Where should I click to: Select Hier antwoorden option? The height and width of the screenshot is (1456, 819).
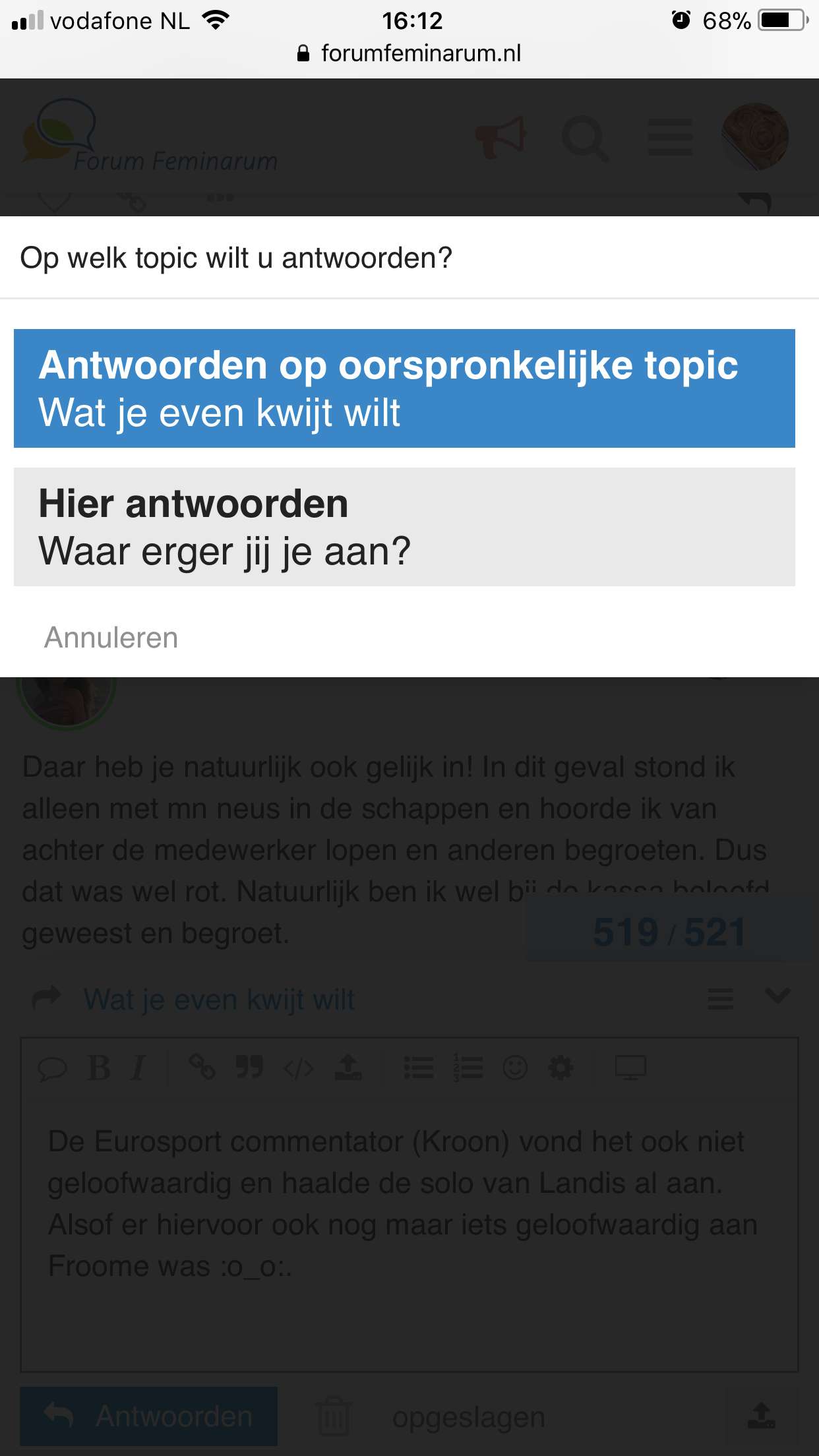tap(404, 527)
